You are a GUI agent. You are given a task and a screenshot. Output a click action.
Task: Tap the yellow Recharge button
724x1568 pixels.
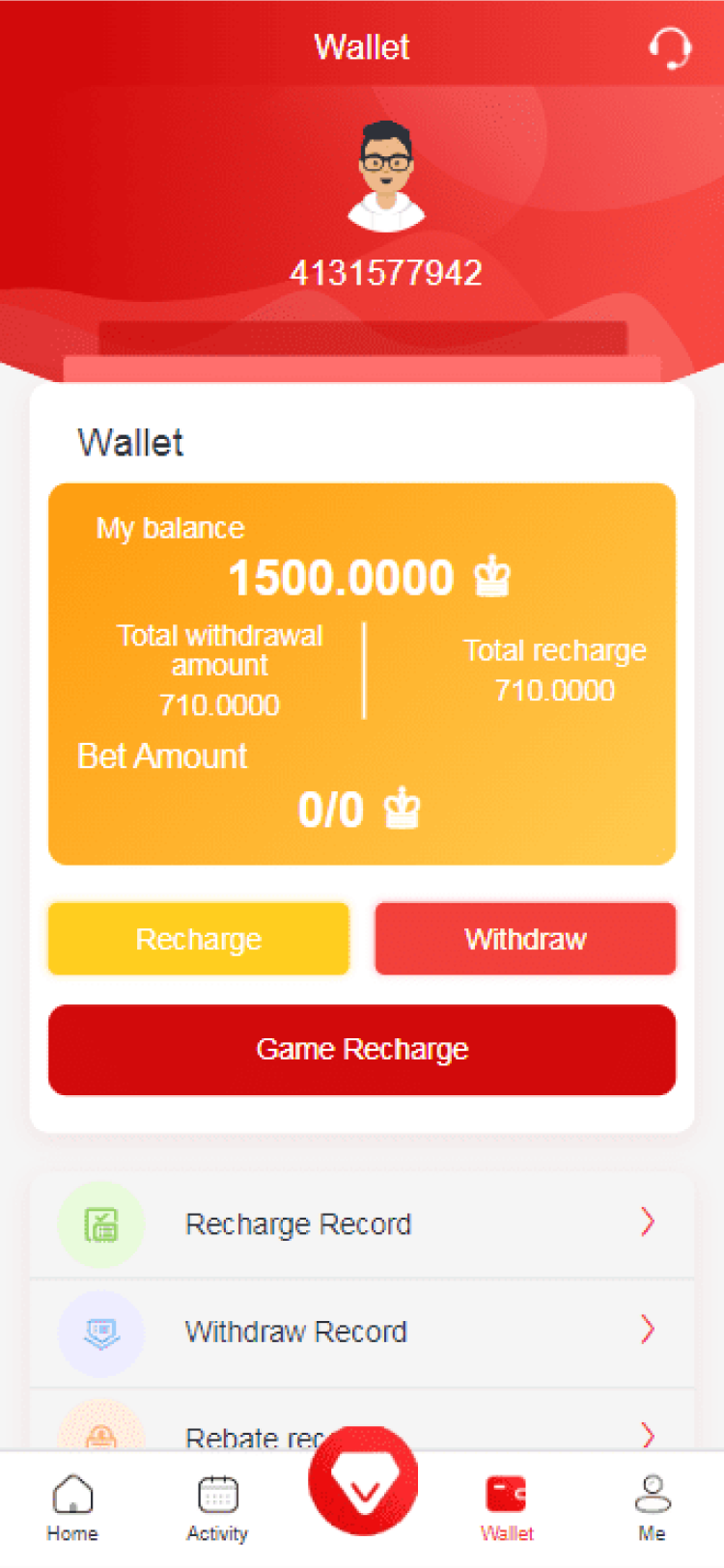(x=199, y=938)
